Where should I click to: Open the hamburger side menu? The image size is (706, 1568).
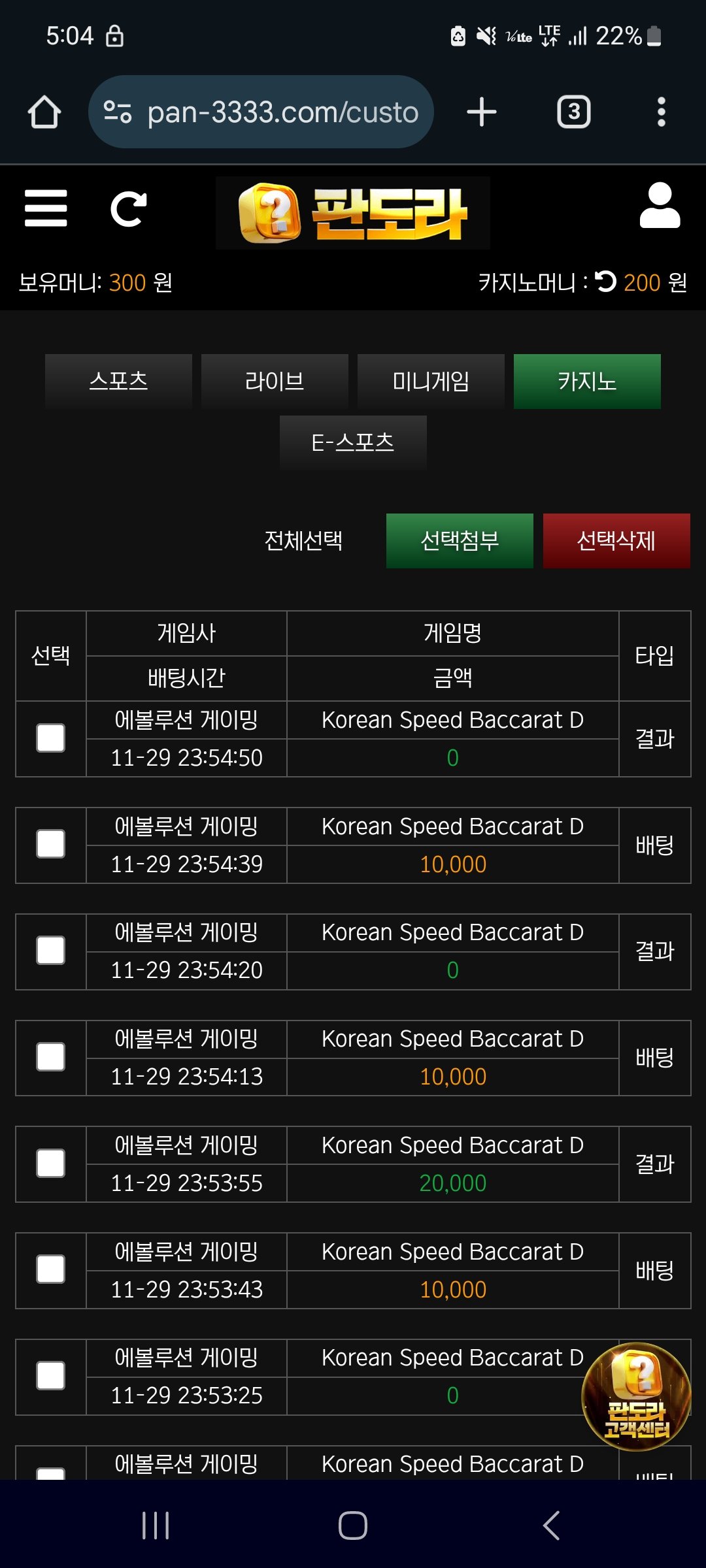pyautogui.click(x=46, y=208)
